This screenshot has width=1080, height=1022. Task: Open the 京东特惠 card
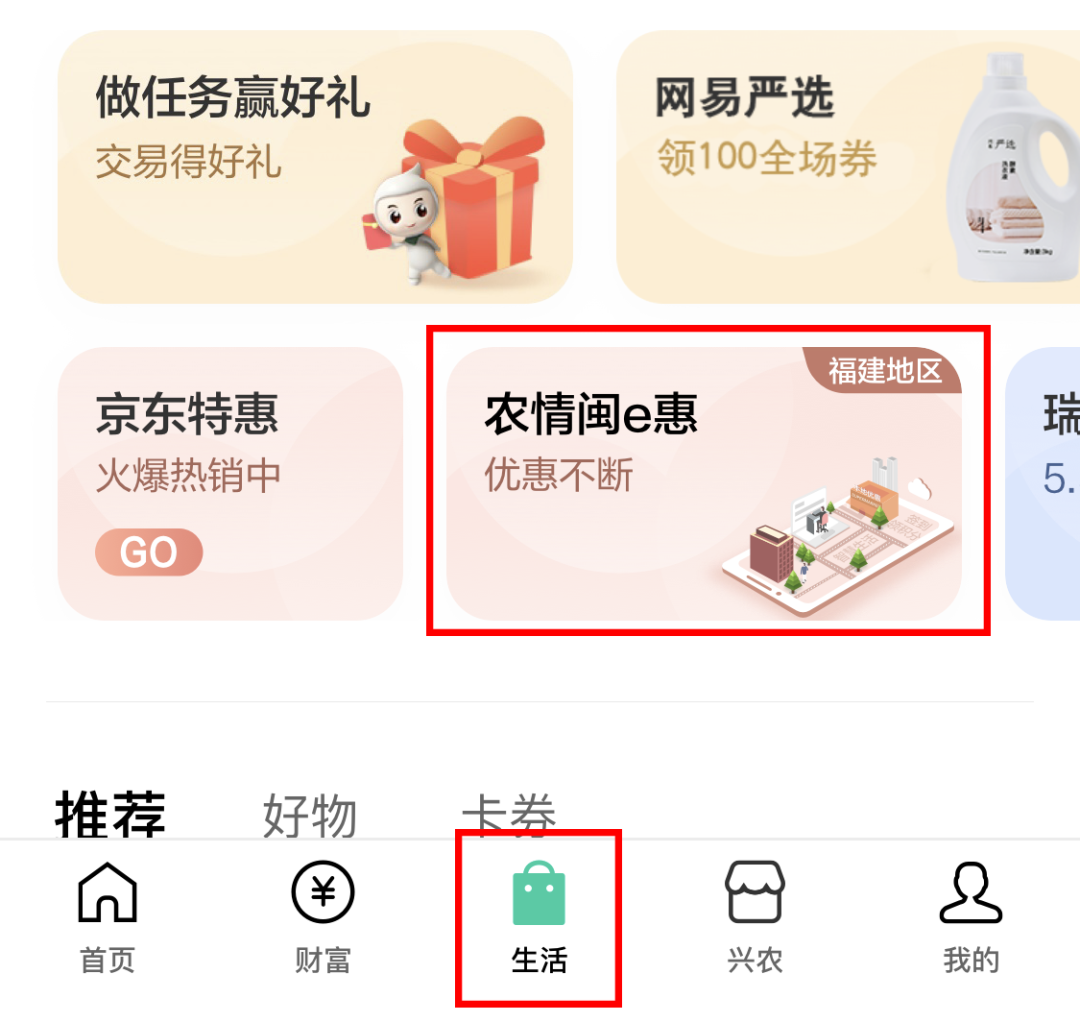coord(230,484)
